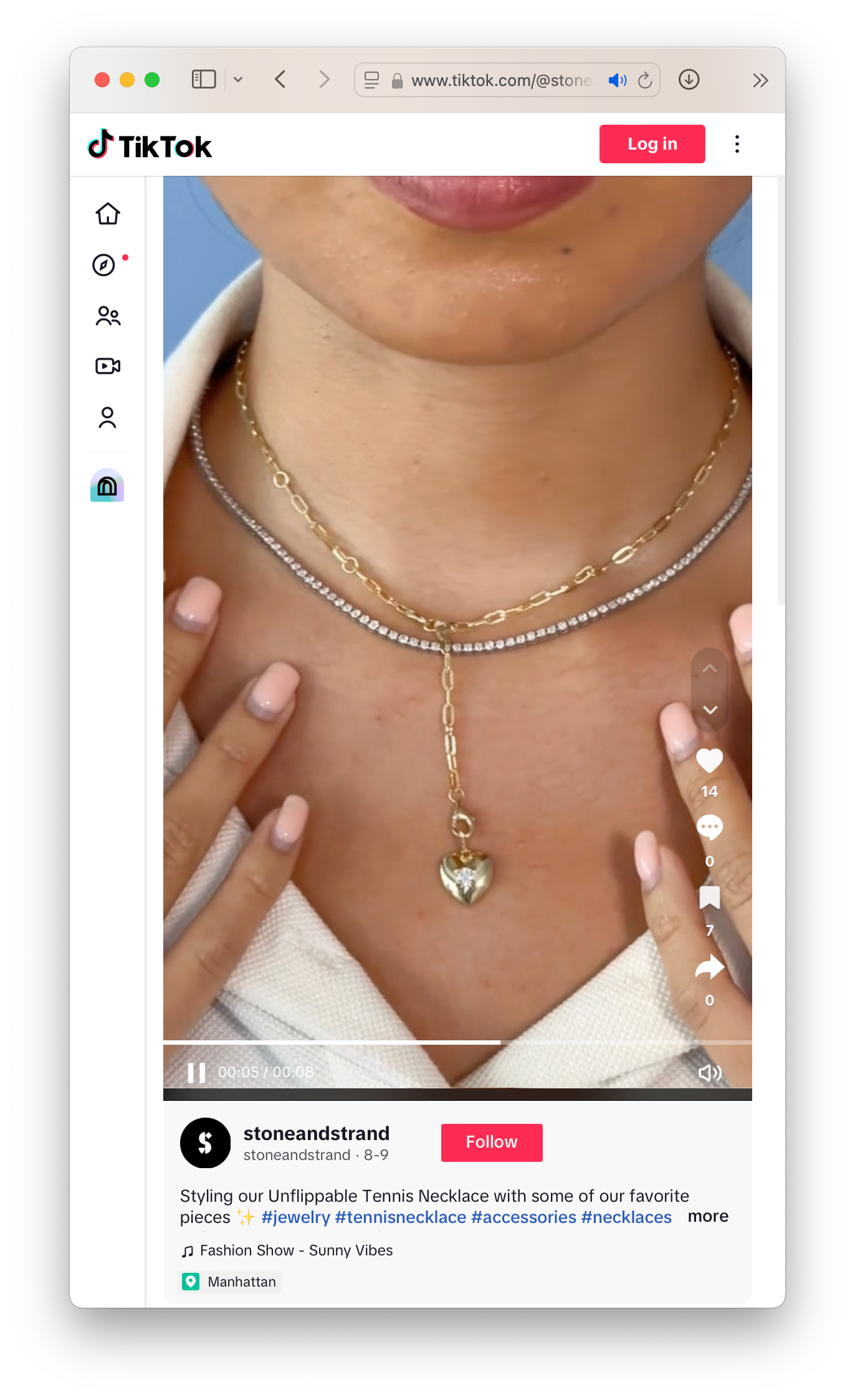
Task: Go to the next video
Action: point(710,710)
